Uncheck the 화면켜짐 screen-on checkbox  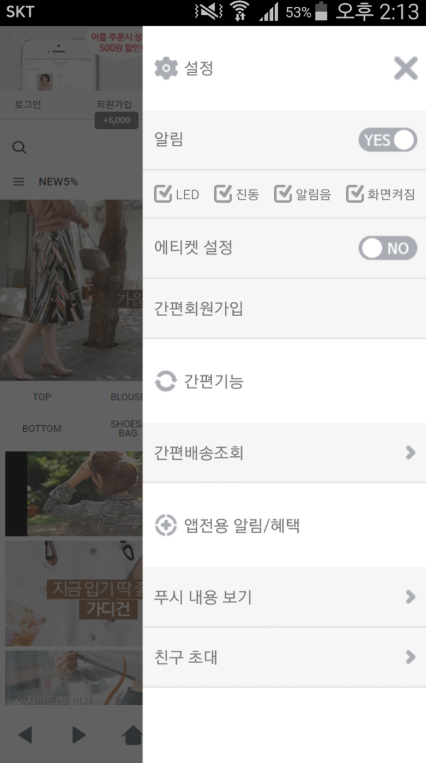[355, 194]
